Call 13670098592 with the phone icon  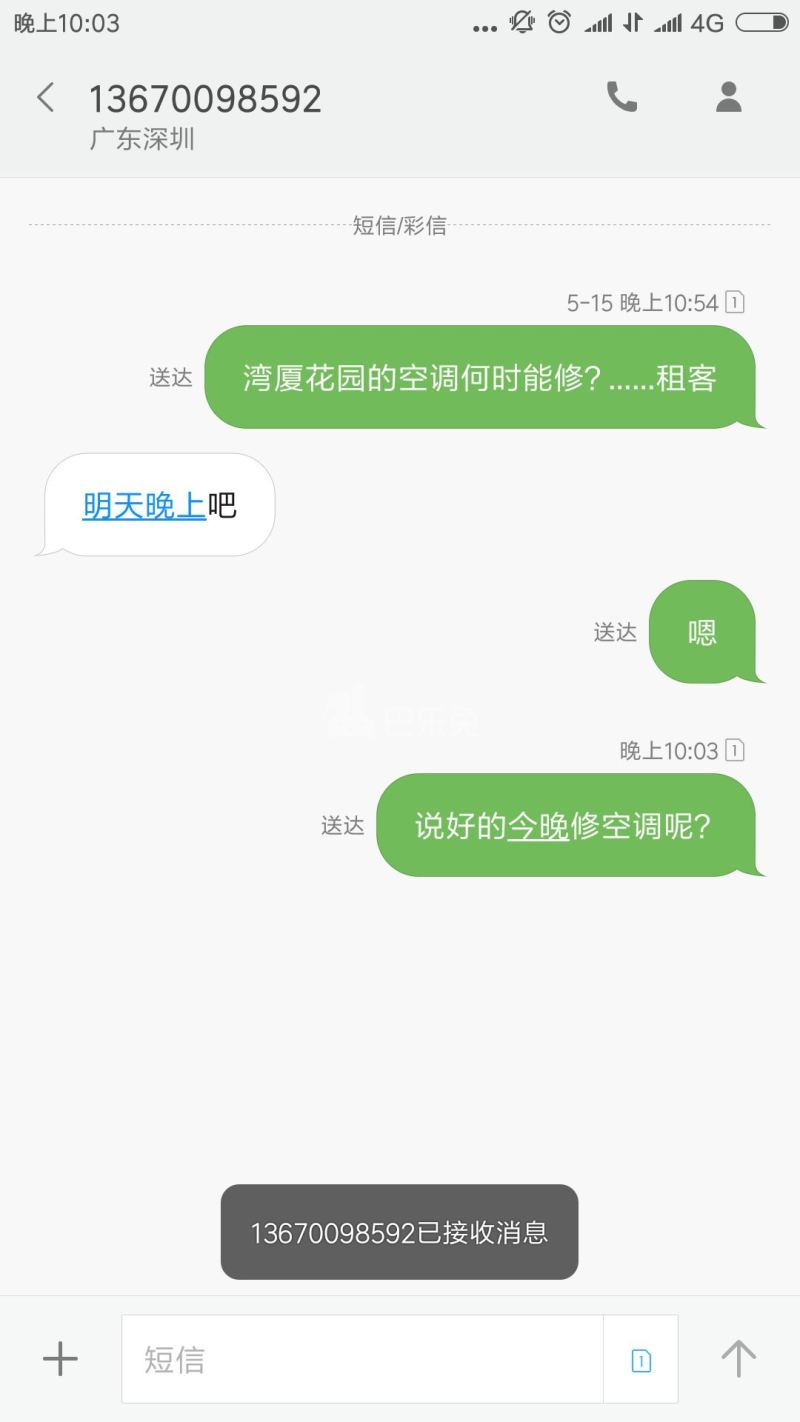[621, 97]
